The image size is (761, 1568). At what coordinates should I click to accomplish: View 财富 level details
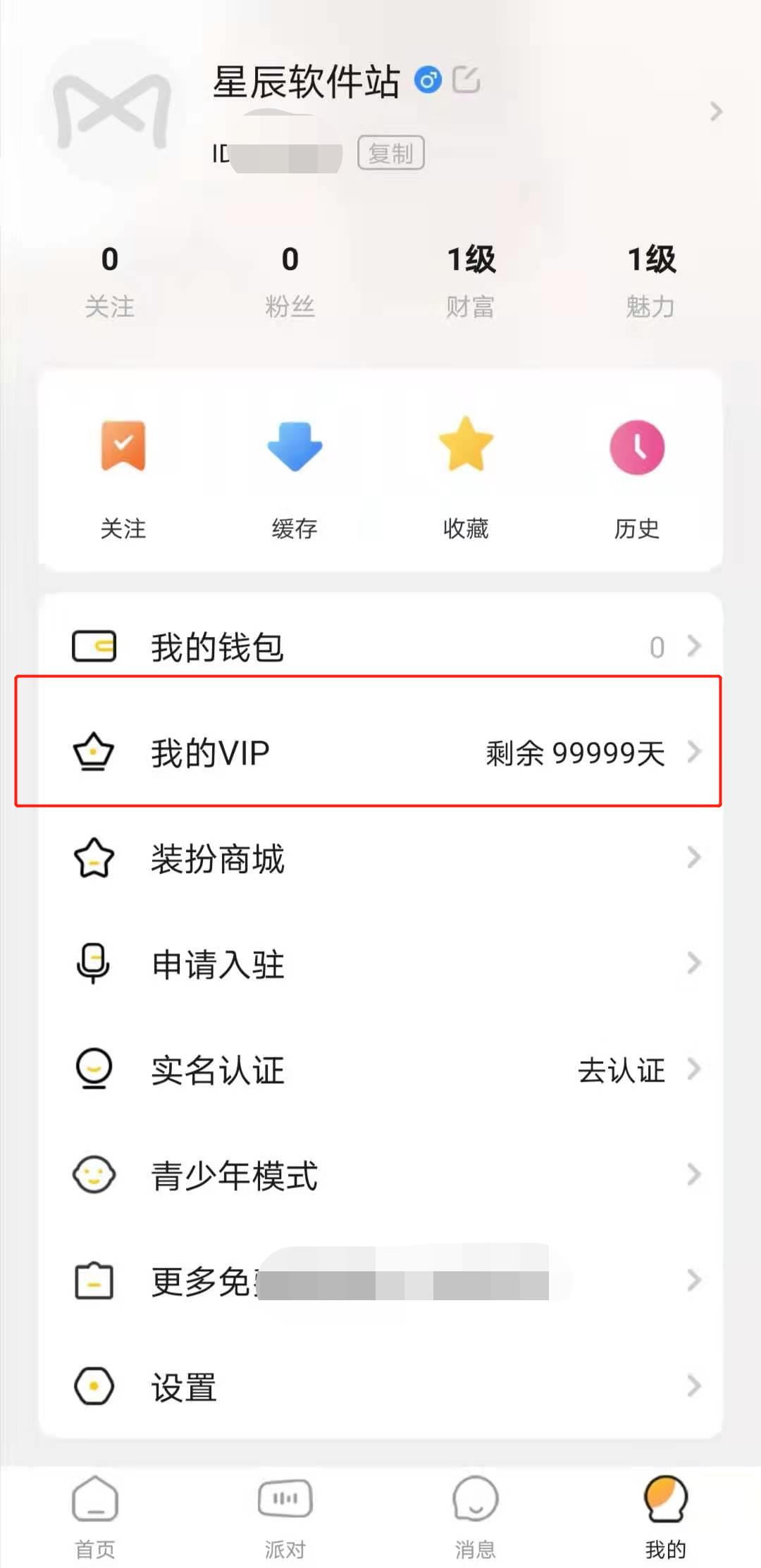471,280
